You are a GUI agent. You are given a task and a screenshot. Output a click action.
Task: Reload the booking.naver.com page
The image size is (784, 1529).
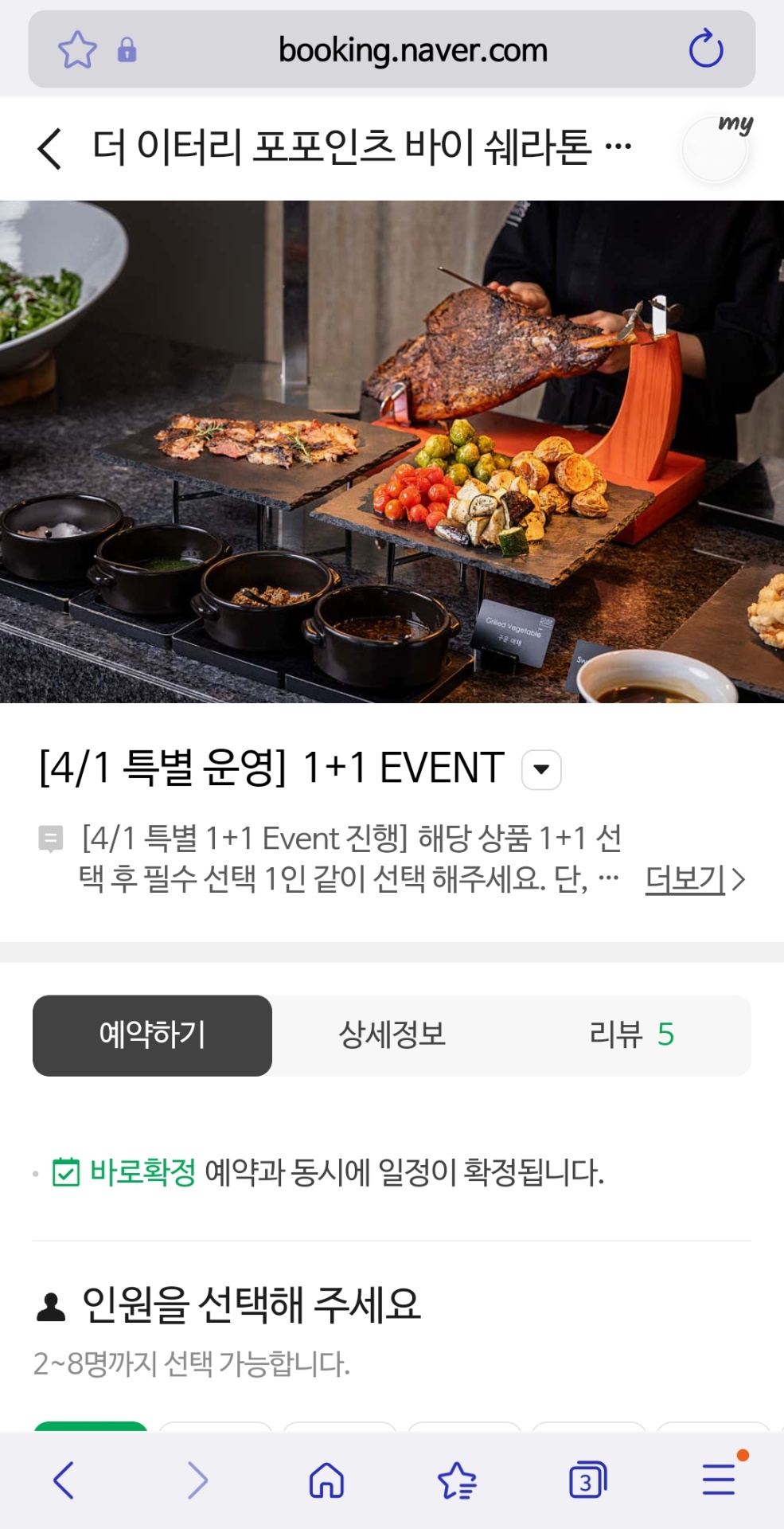(x=705, y=49)
